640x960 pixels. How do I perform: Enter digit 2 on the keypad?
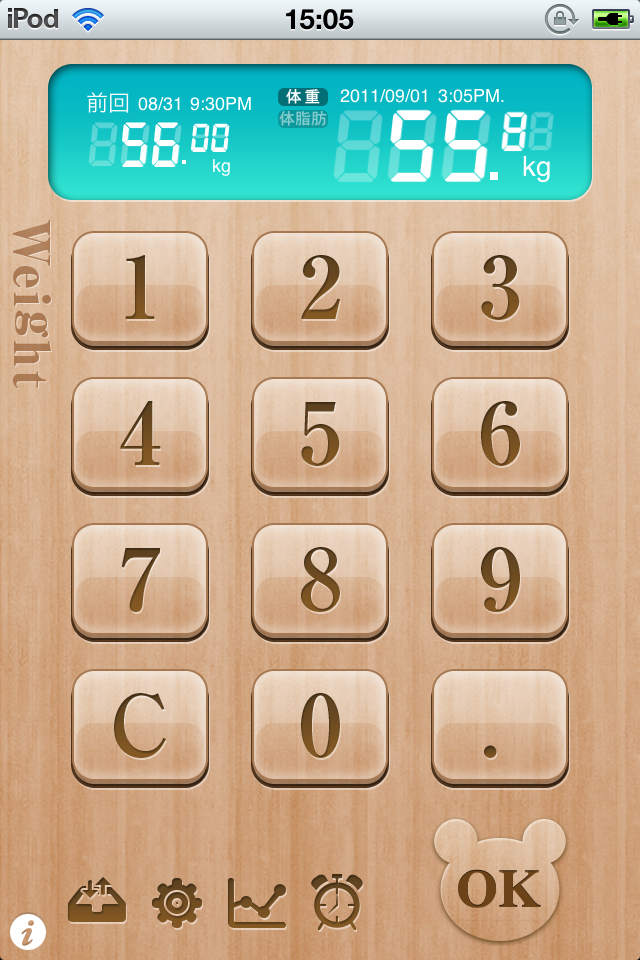click(x=320, y=289)
